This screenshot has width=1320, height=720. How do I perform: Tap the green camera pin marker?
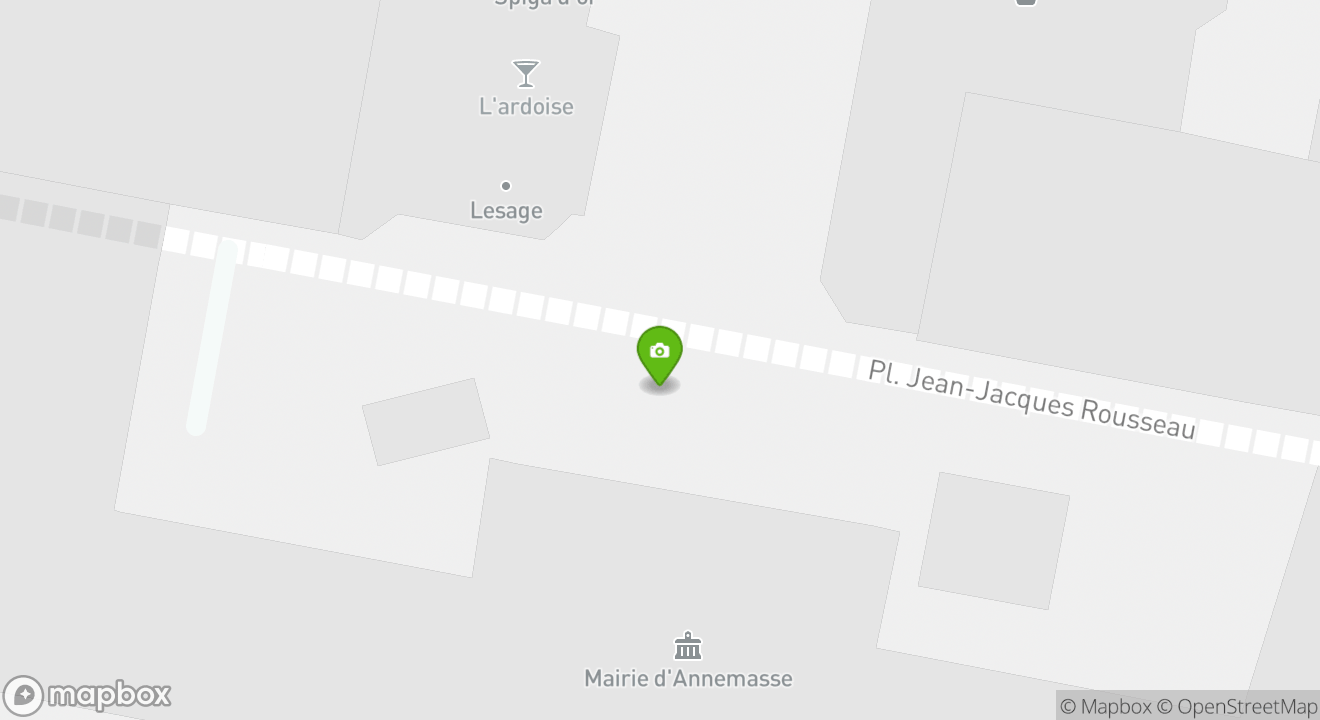click(659, 354)
